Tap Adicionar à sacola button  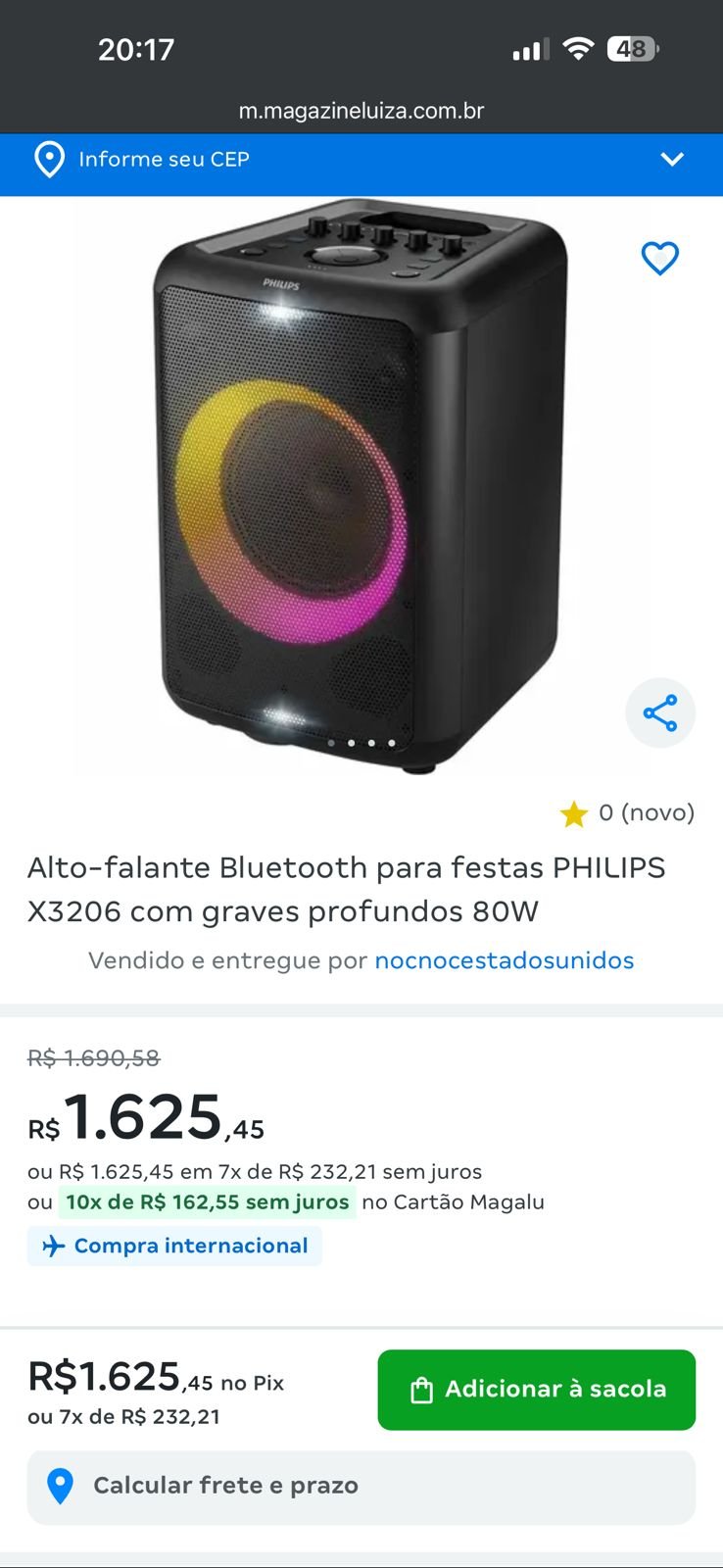coord(536,1389)
